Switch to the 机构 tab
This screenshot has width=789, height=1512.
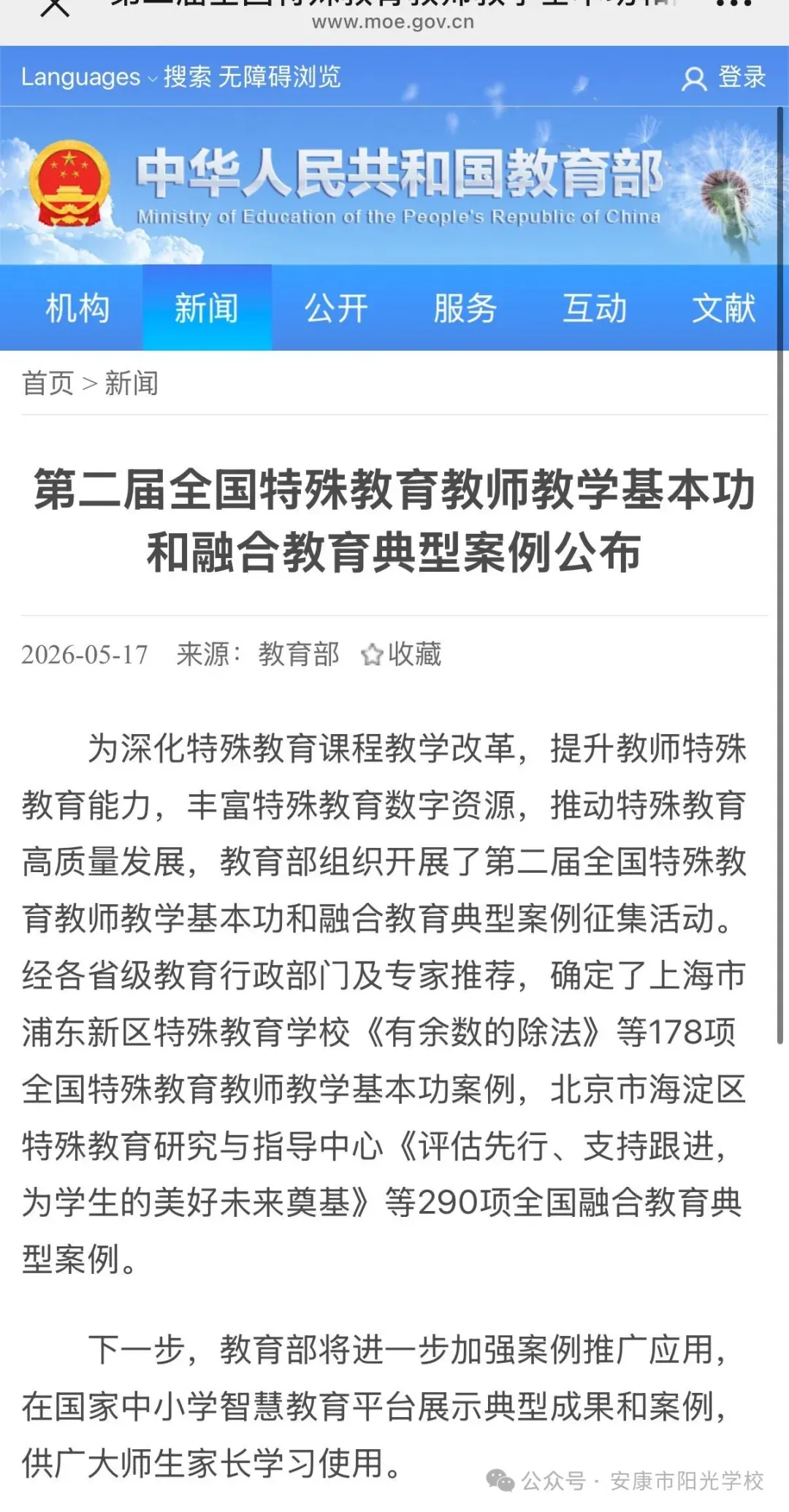coord(77,308)
